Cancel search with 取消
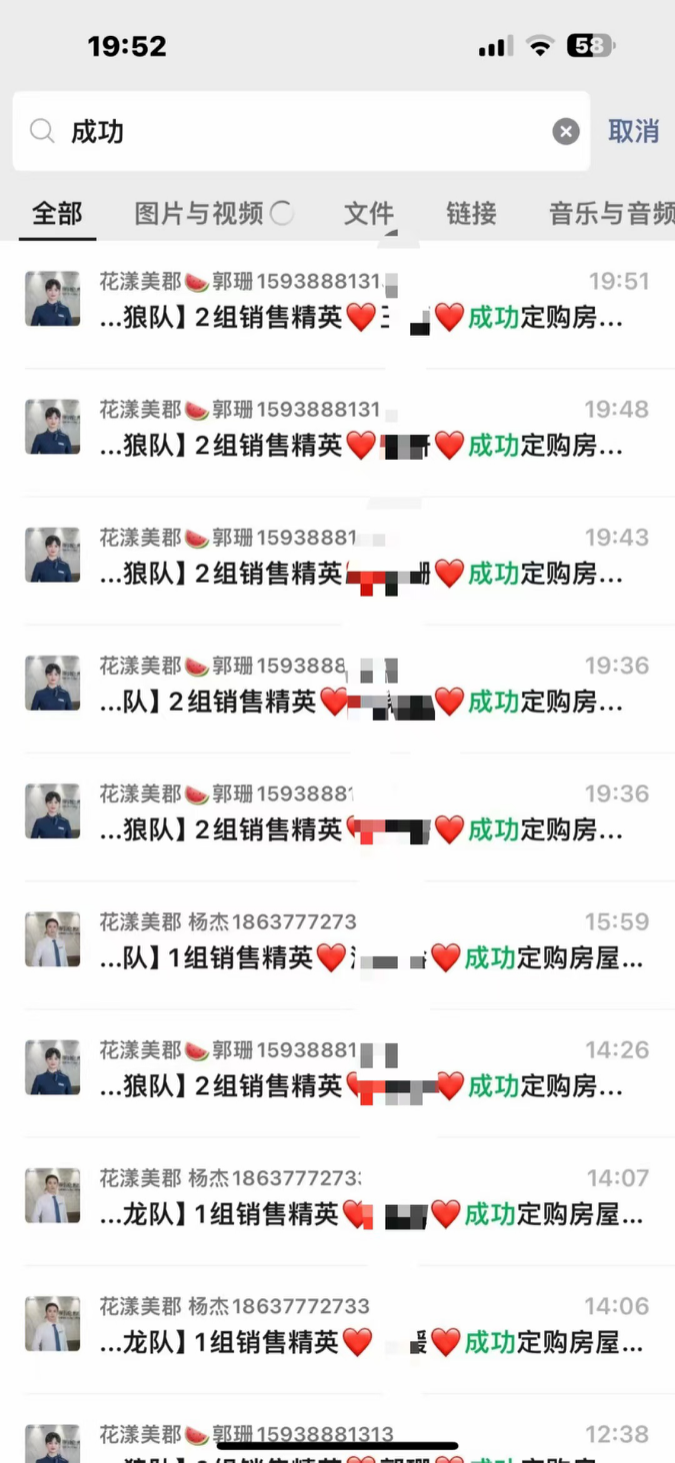The image size is (675, 1463). coord(633,131)
